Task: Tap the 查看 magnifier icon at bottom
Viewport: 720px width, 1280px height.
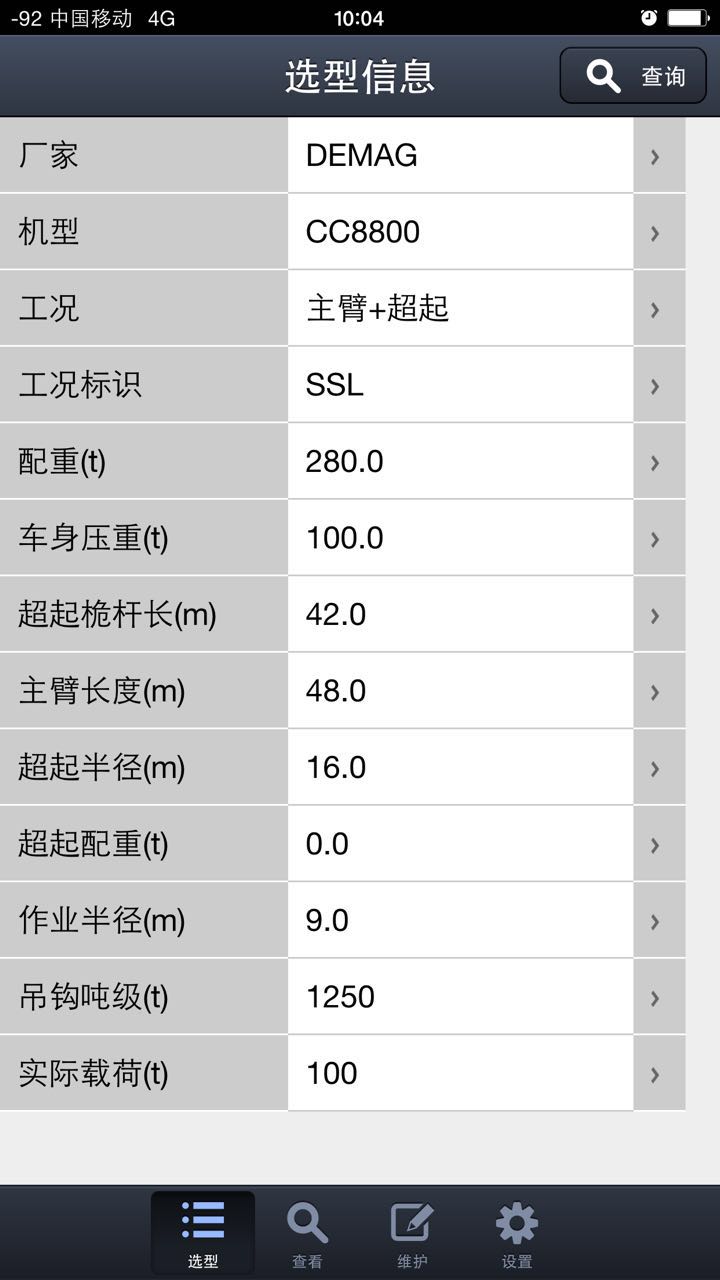Action: 307,1219
